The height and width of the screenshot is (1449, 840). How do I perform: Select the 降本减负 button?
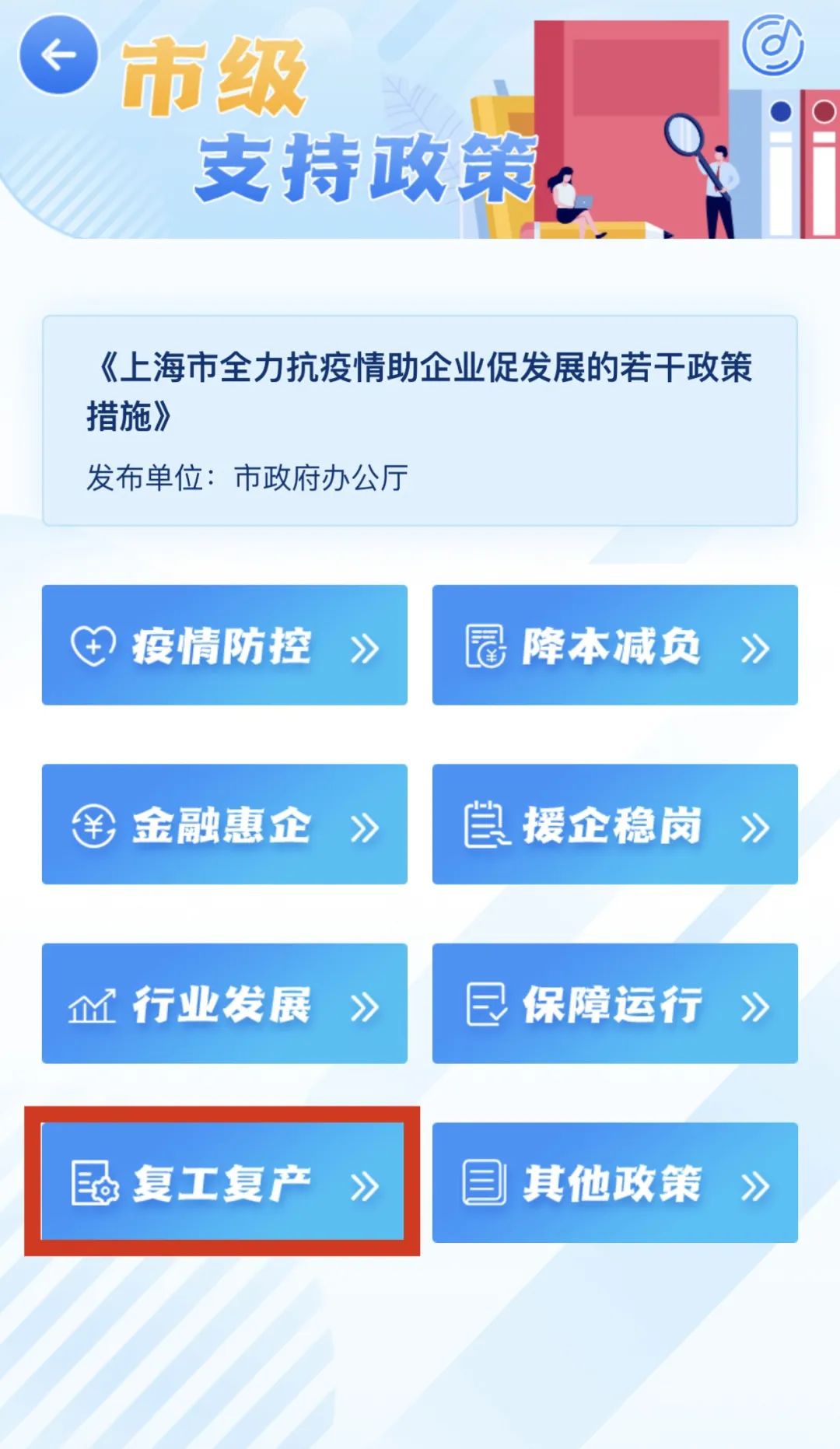pos(614,646)
